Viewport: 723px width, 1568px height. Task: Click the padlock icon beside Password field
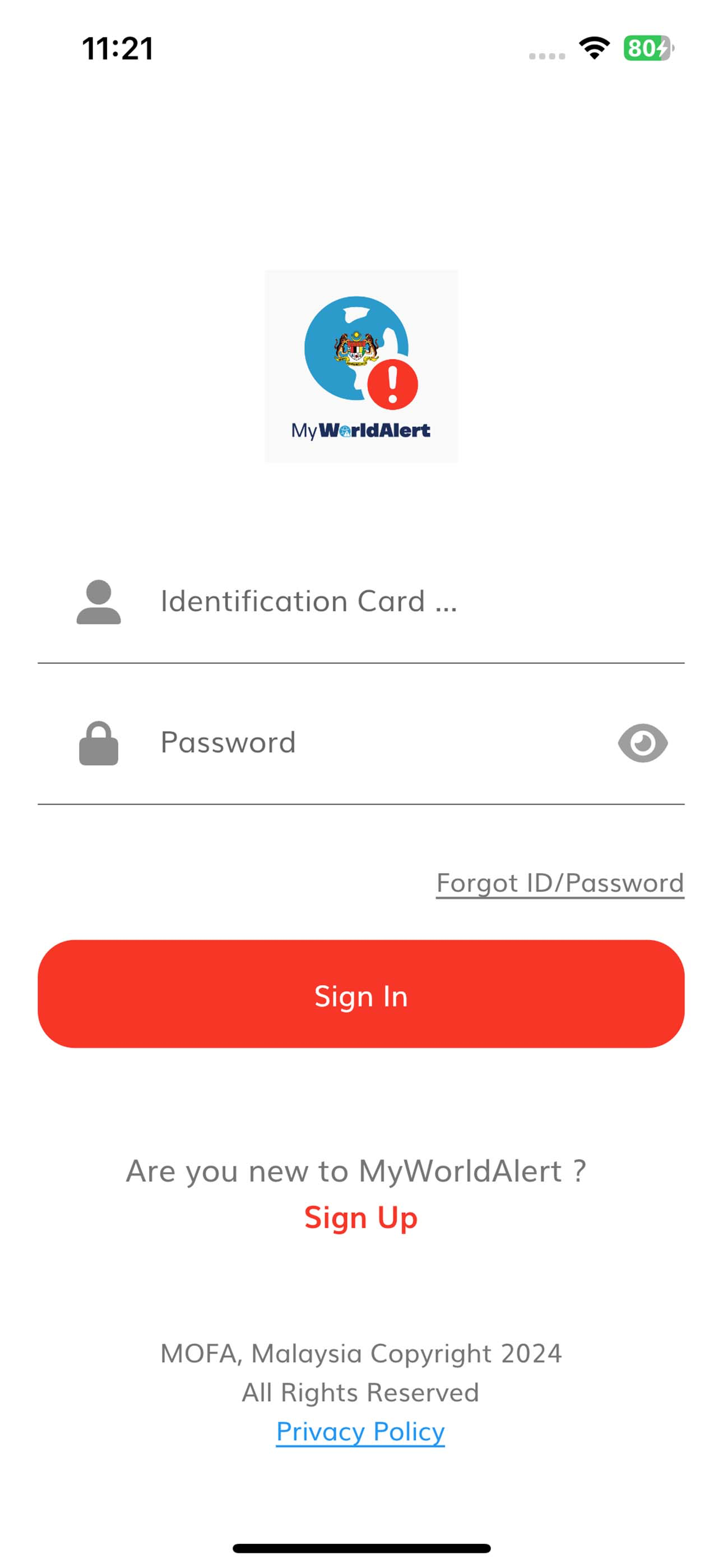99,743
